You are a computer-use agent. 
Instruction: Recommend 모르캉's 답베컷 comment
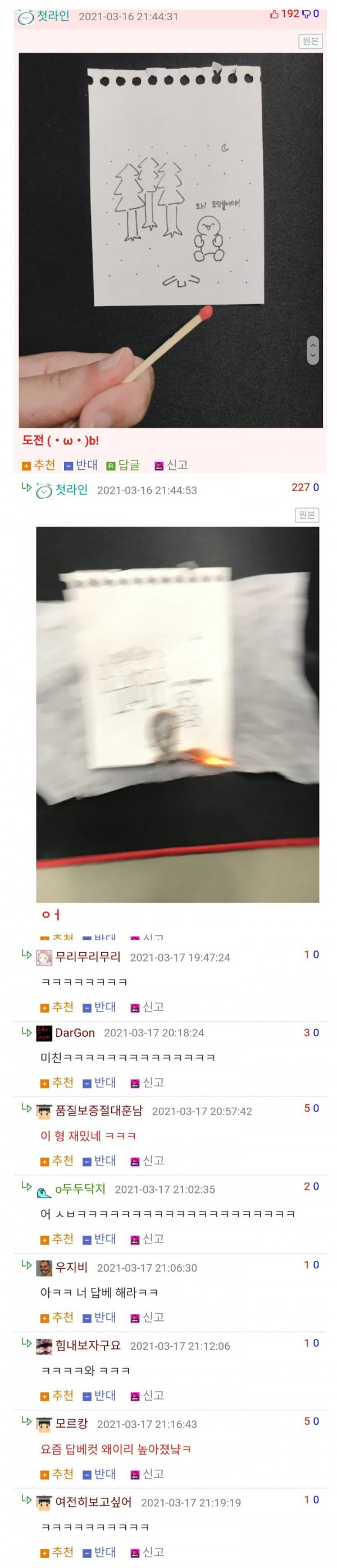[57, 1474]
